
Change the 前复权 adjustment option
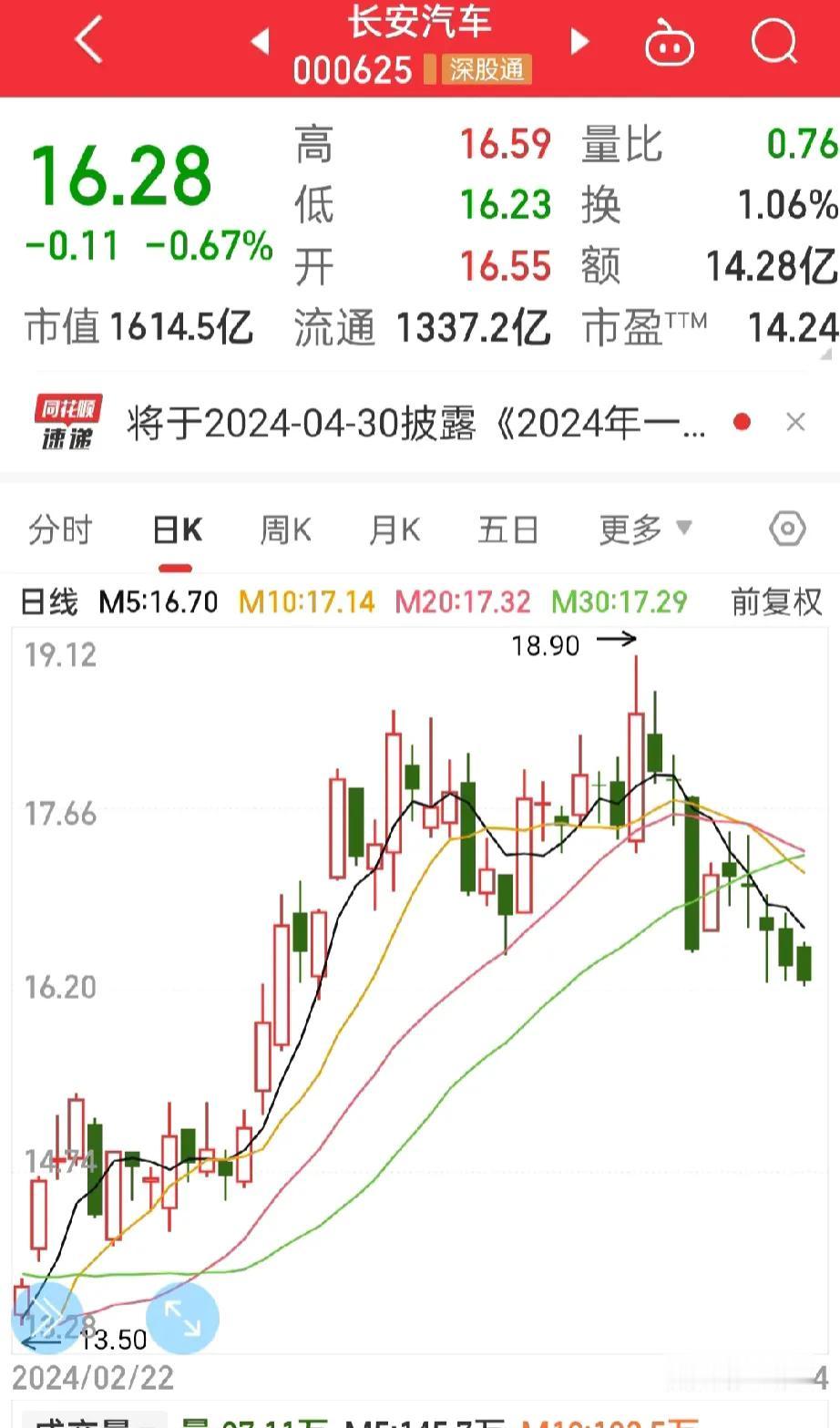pyautogui.click(x=776, y=602)
